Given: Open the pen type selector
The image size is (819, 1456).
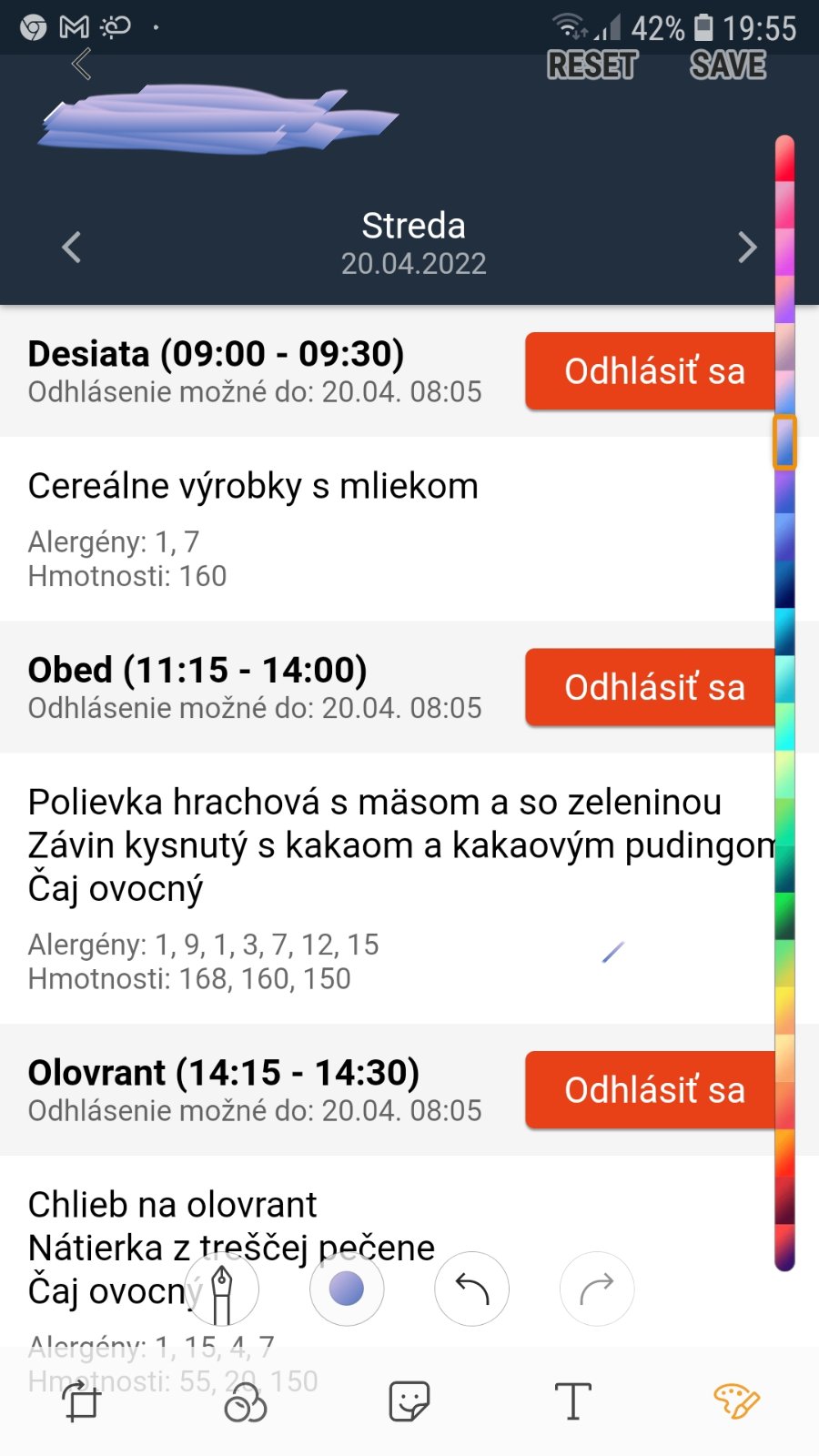Looking at the screenshot, I should pos(222,1289).
